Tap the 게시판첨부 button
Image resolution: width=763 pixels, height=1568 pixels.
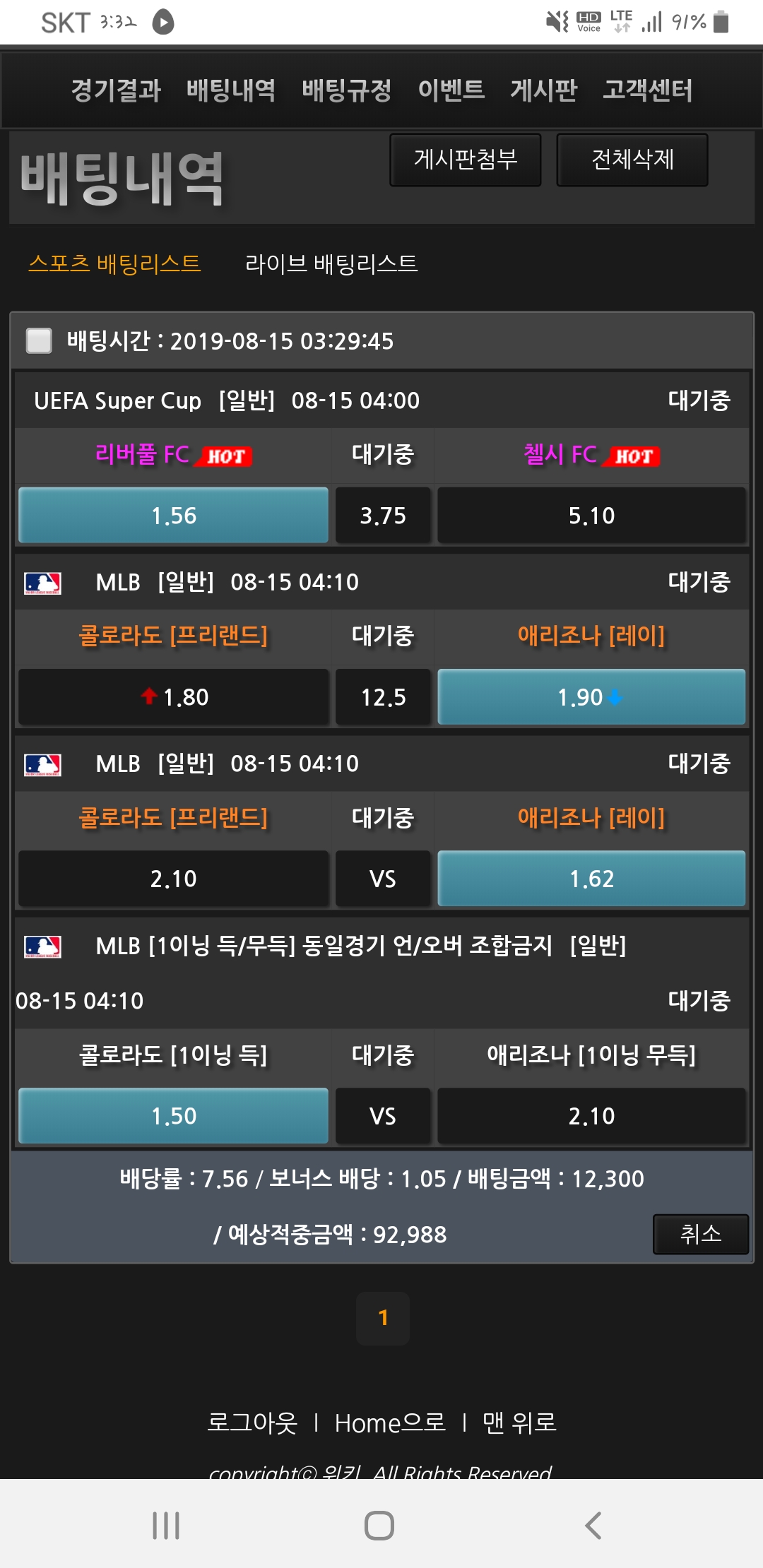pyautogui.click(x=466, y=160)
